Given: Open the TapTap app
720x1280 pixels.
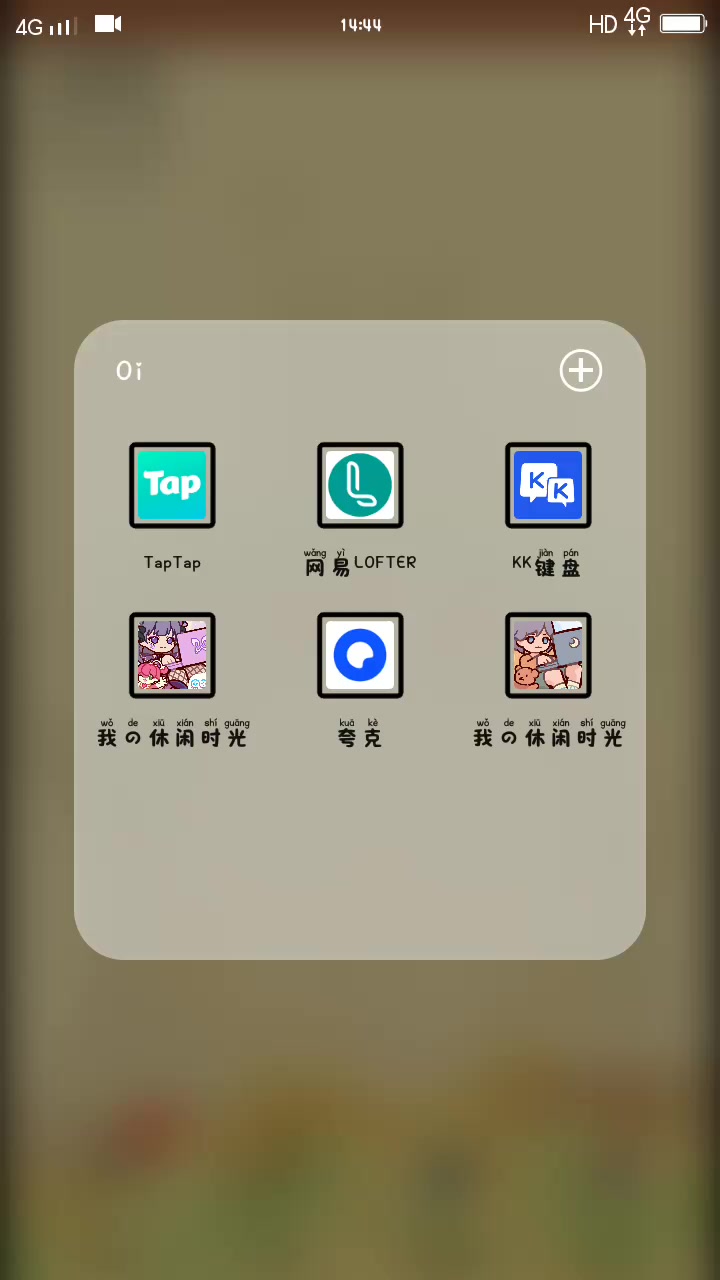Looking at the screenshot, I should click(172, 485).
